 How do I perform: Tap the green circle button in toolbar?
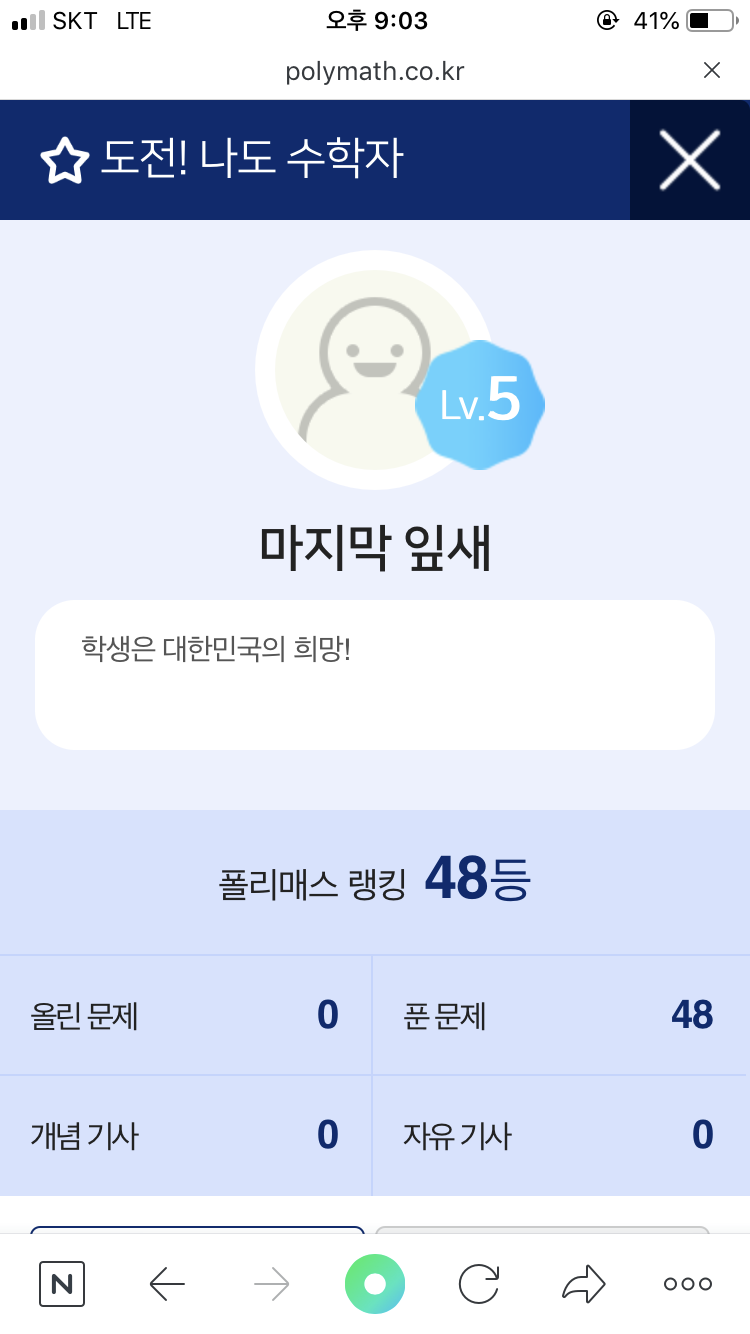[375, 1284]
